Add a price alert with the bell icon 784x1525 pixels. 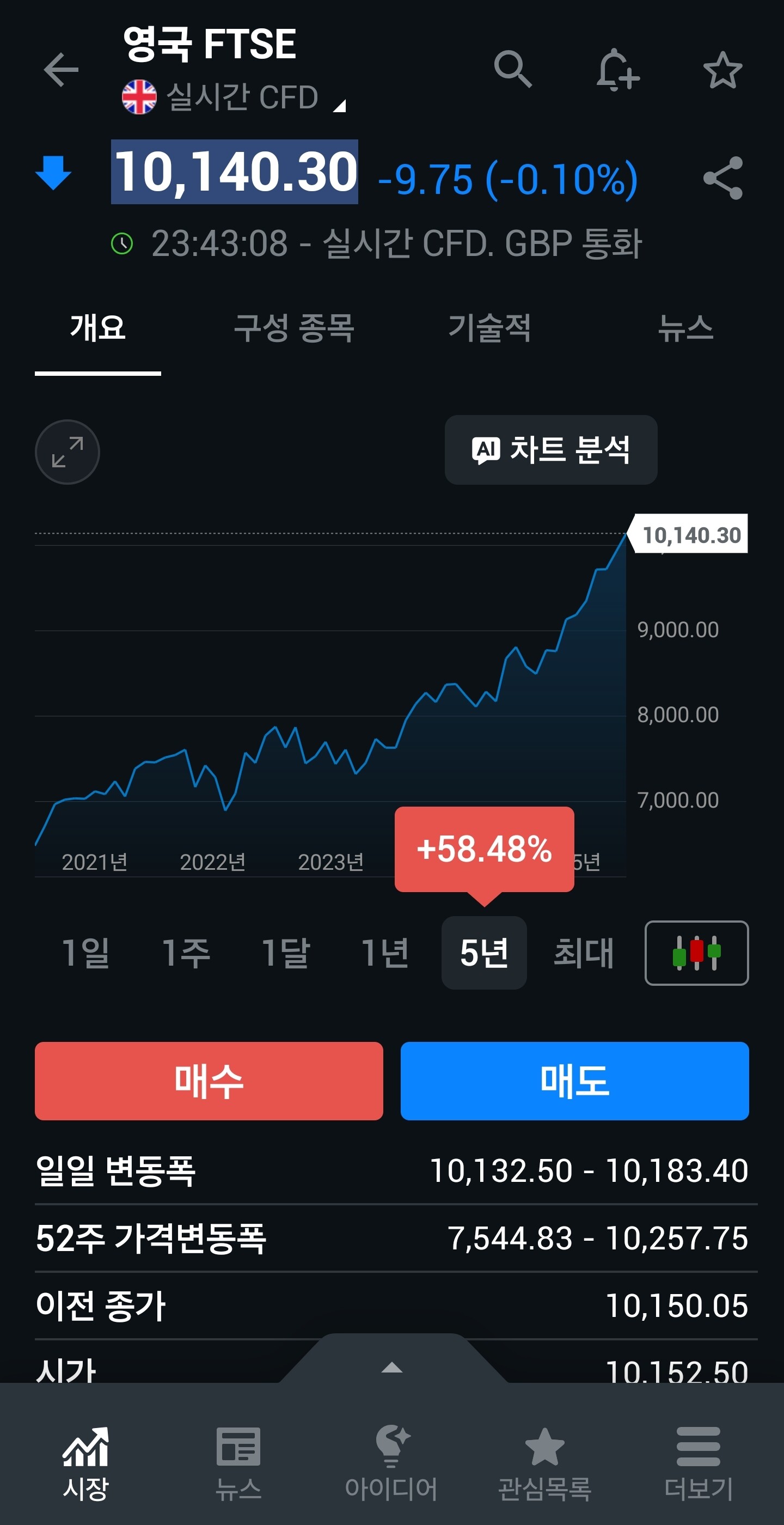pos(617,70)
